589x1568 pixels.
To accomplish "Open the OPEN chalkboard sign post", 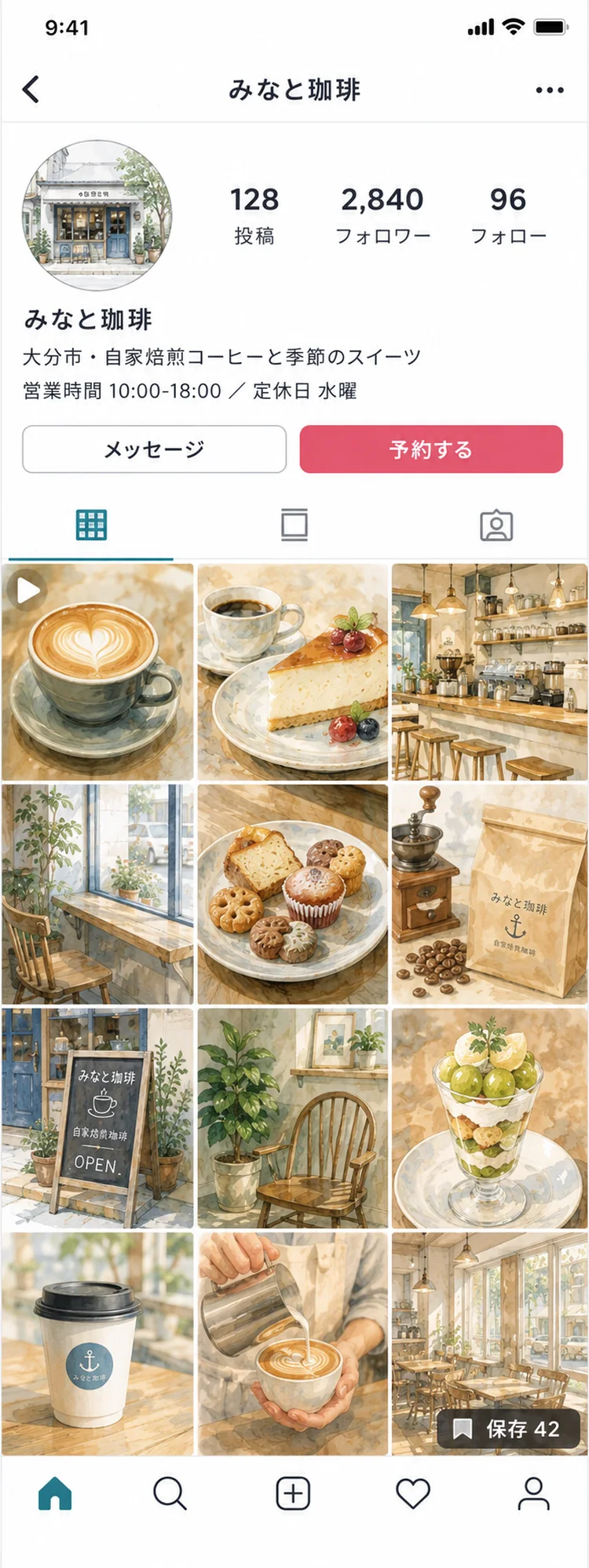I will (x=97, y=1118).
